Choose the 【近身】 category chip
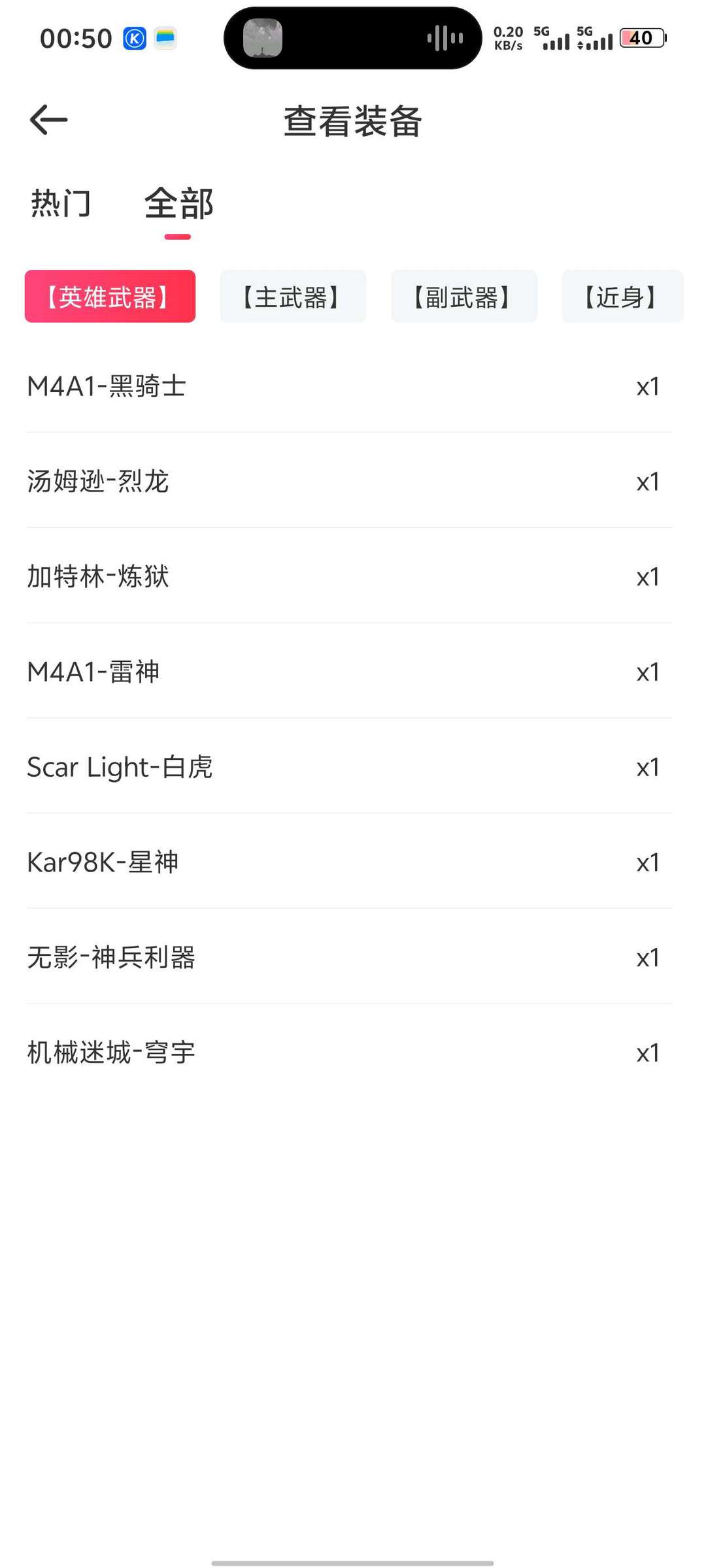The width and height of the screenshot is (706, 1568). 622,297
